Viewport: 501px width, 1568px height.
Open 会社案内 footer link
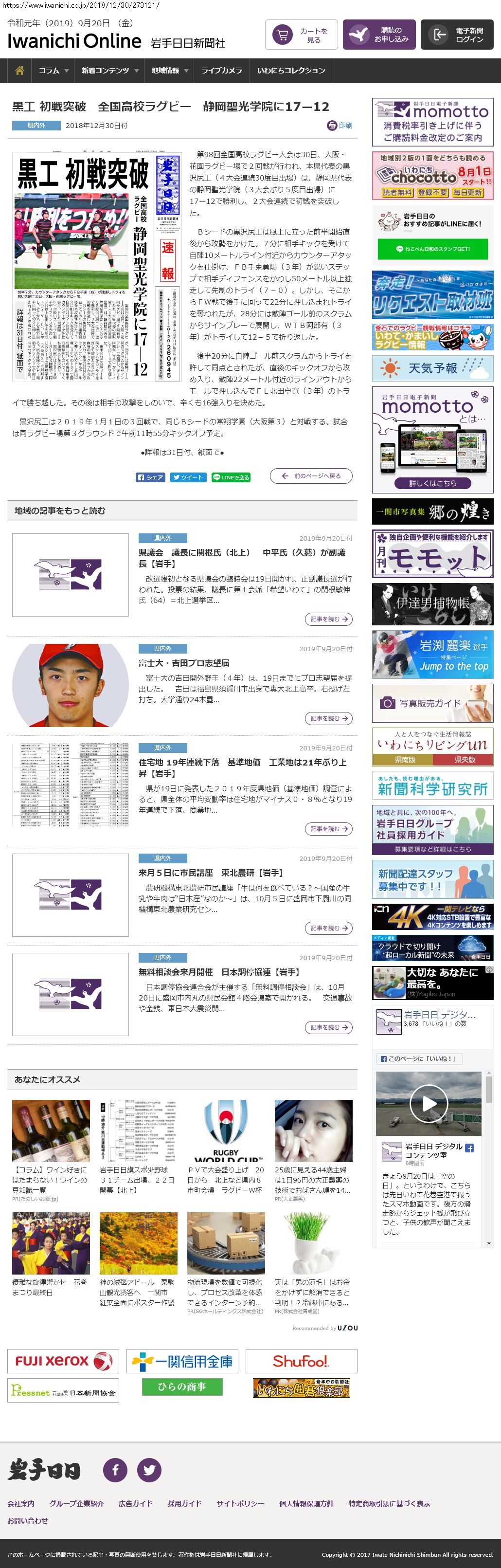point(21,1503)
